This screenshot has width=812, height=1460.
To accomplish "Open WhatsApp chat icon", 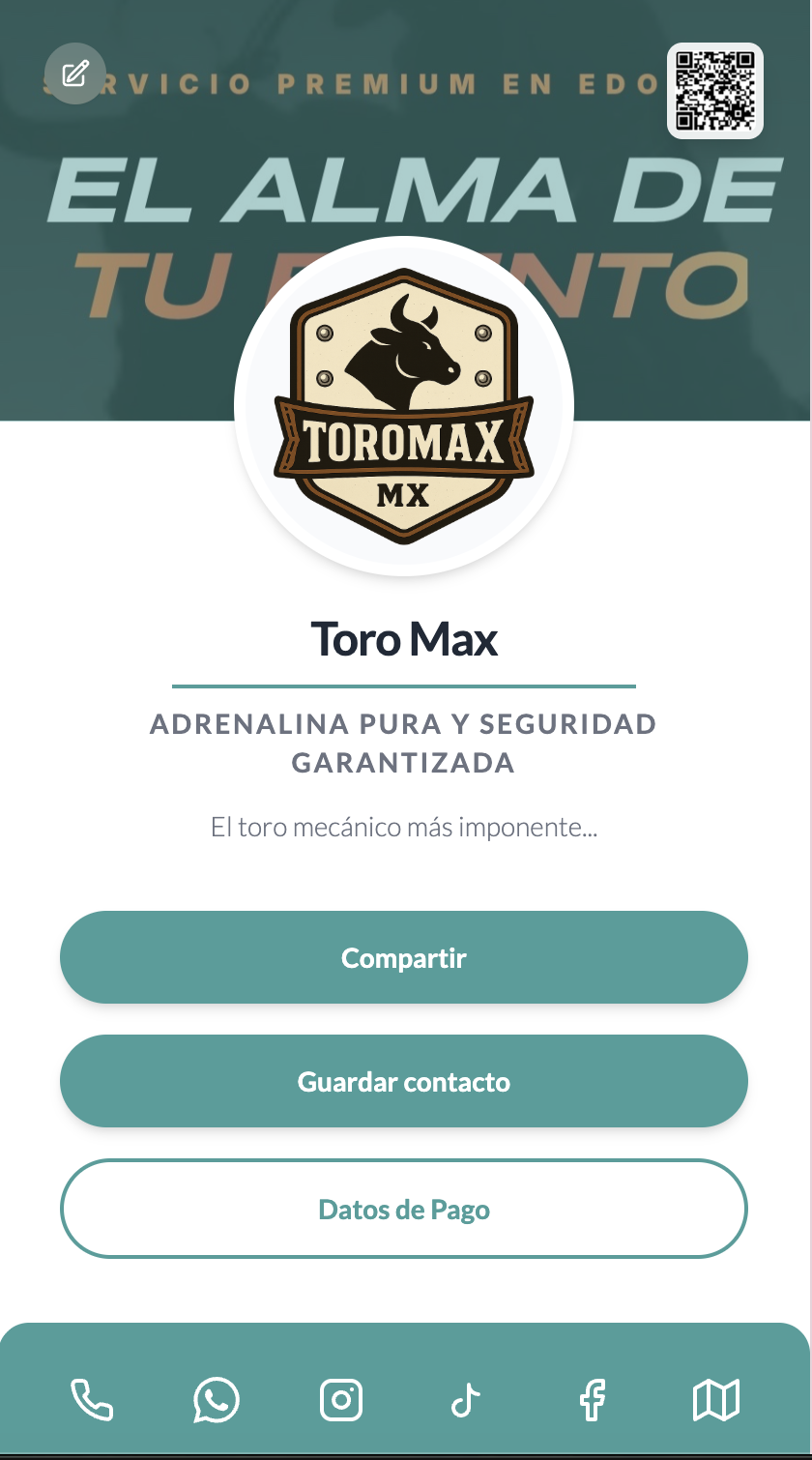I will tap(217, 1400).
